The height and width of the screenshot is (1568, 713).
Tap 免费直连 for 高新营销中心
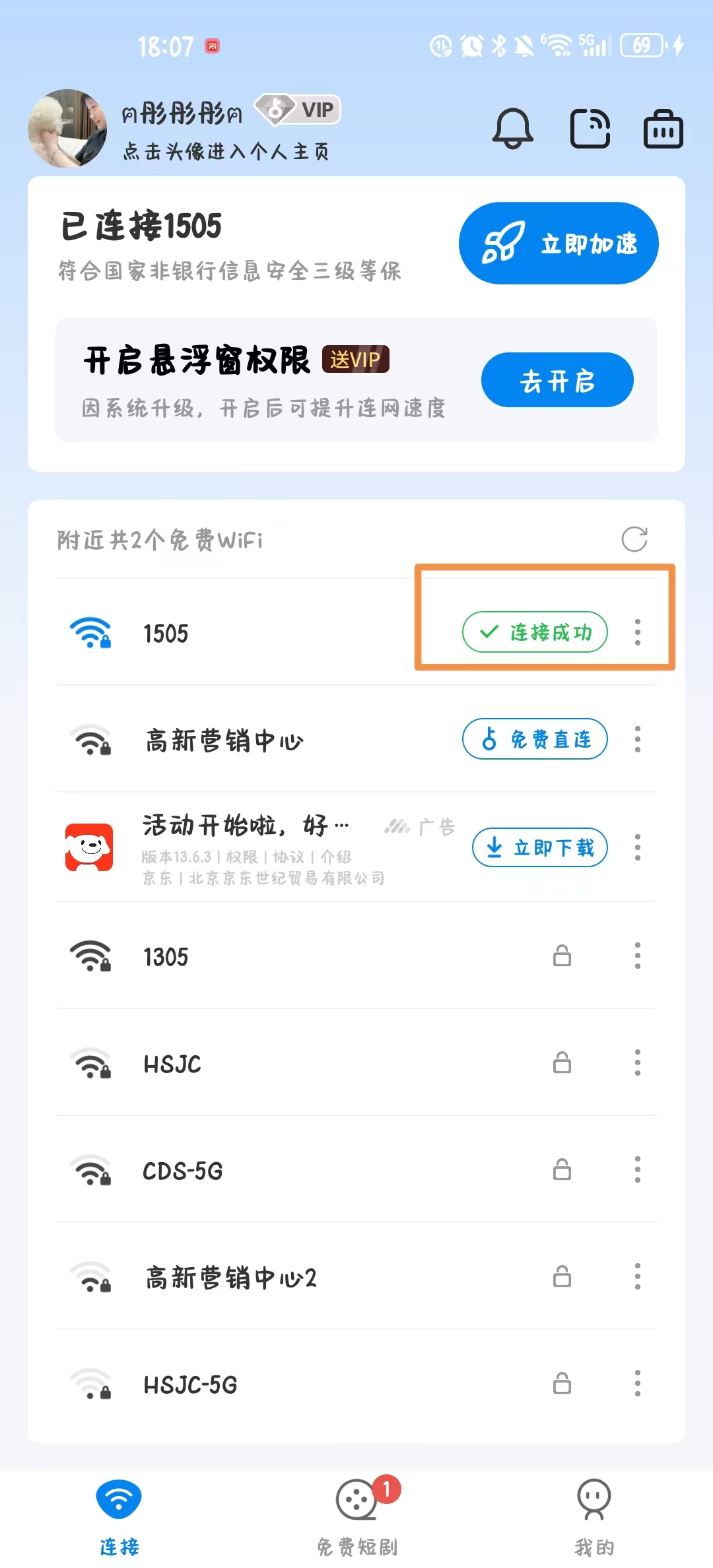[535, 739]
